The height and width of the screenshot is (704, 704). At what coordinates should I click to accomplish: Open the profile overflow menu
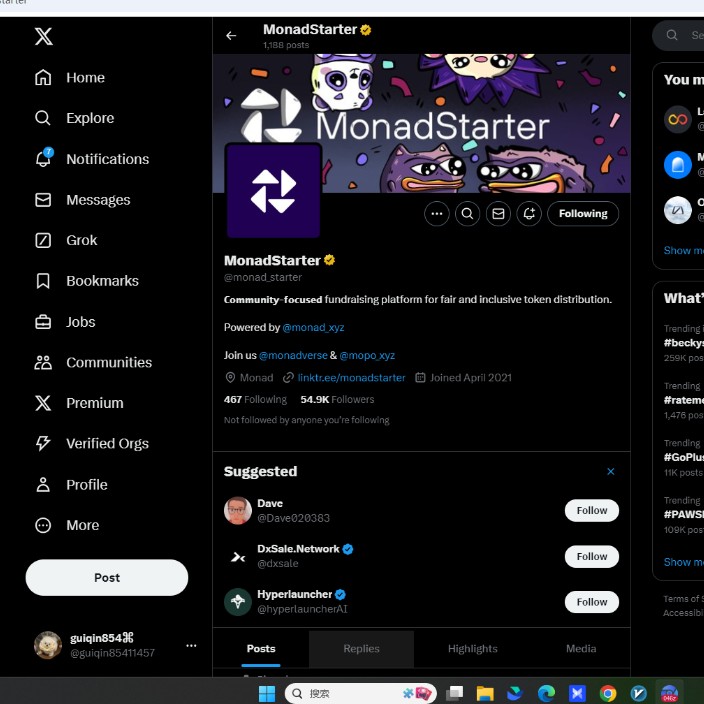click(x=436, y=214)
